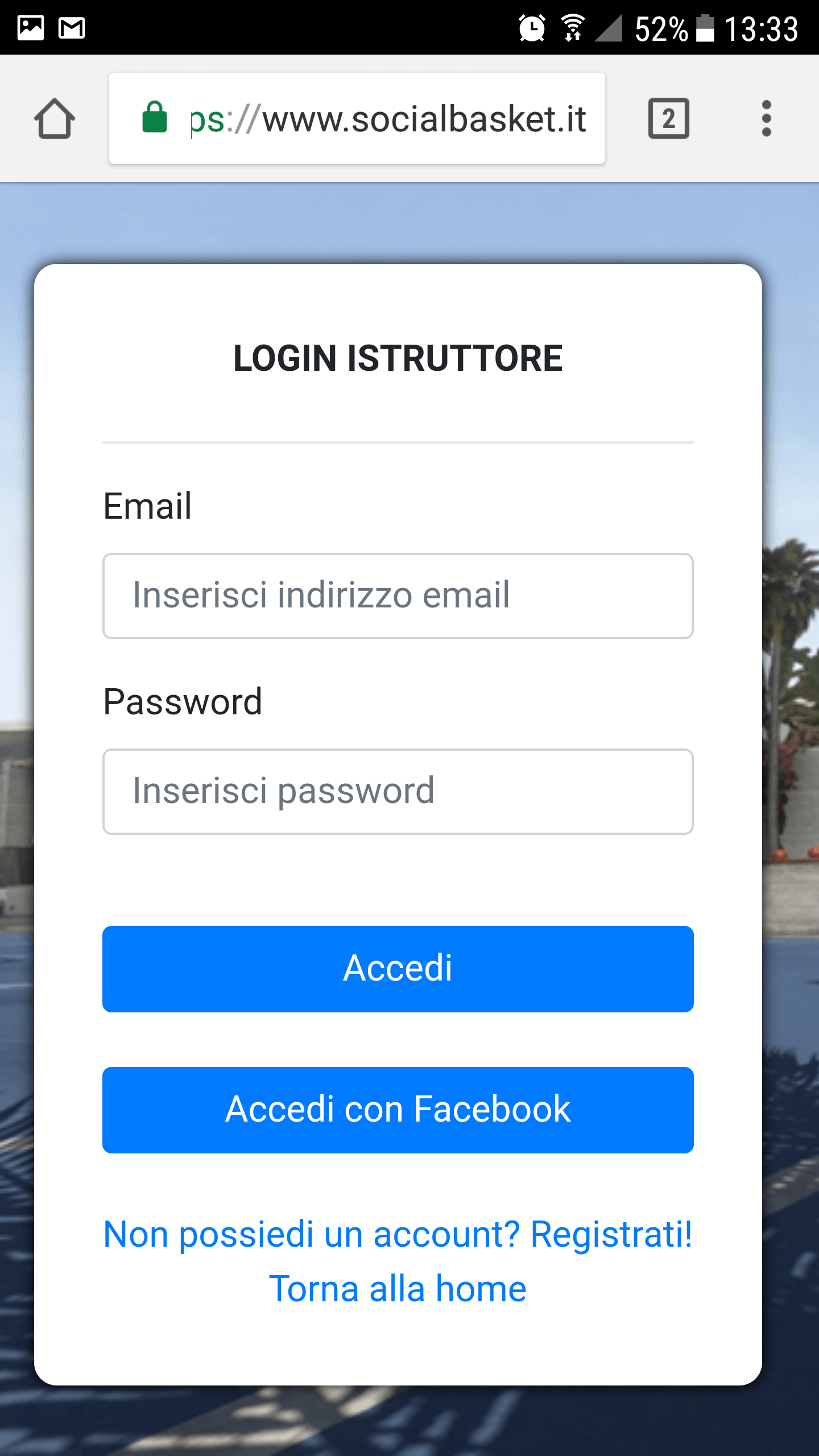The height and width of the screenshot is (1456, 819).
Task: Choose Accedi con Facebook
Action: tap(398, 1110)
